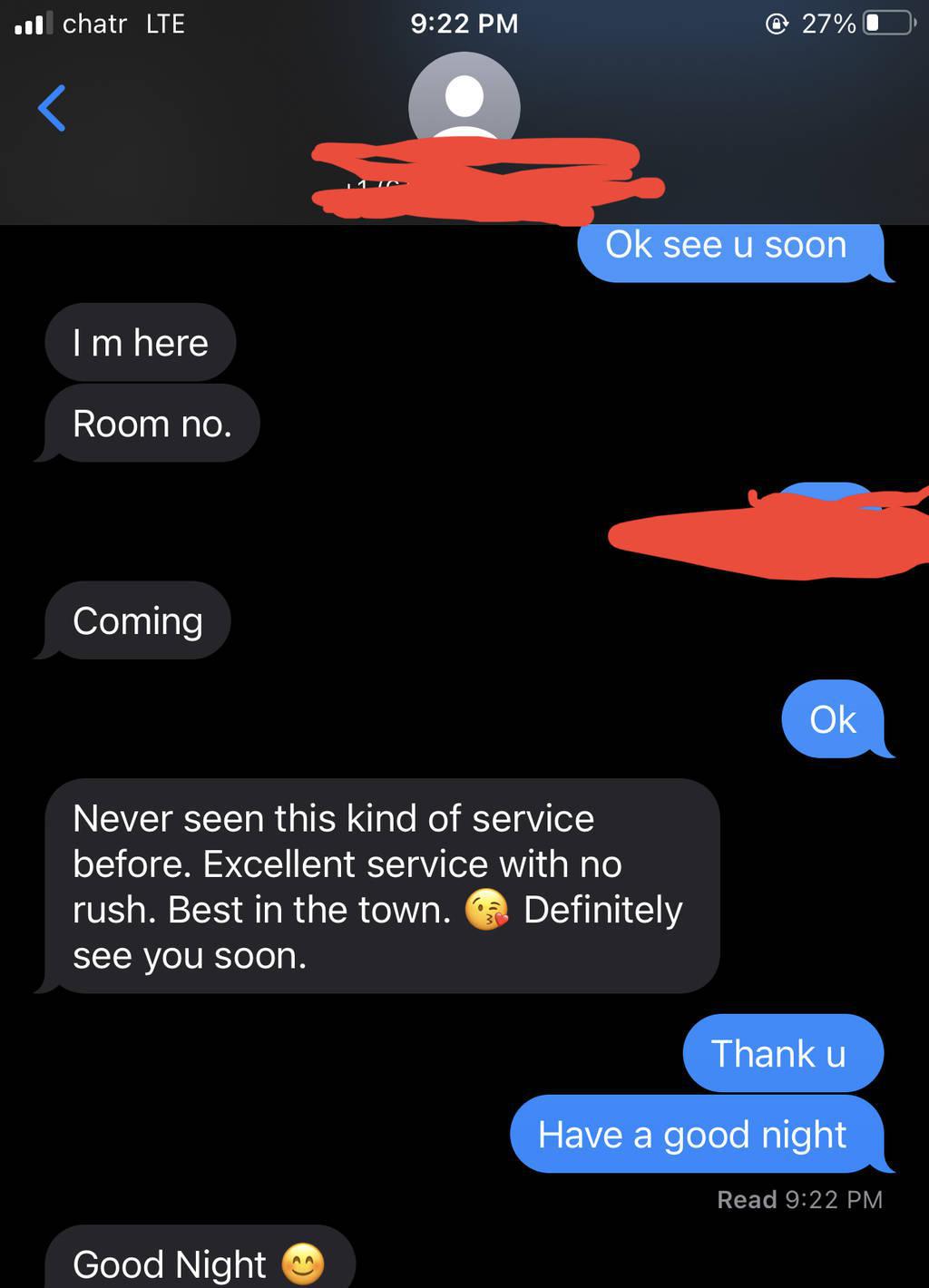Go back to the messages list
Viewport: 929px width, 1288px height.
point(52,108)
